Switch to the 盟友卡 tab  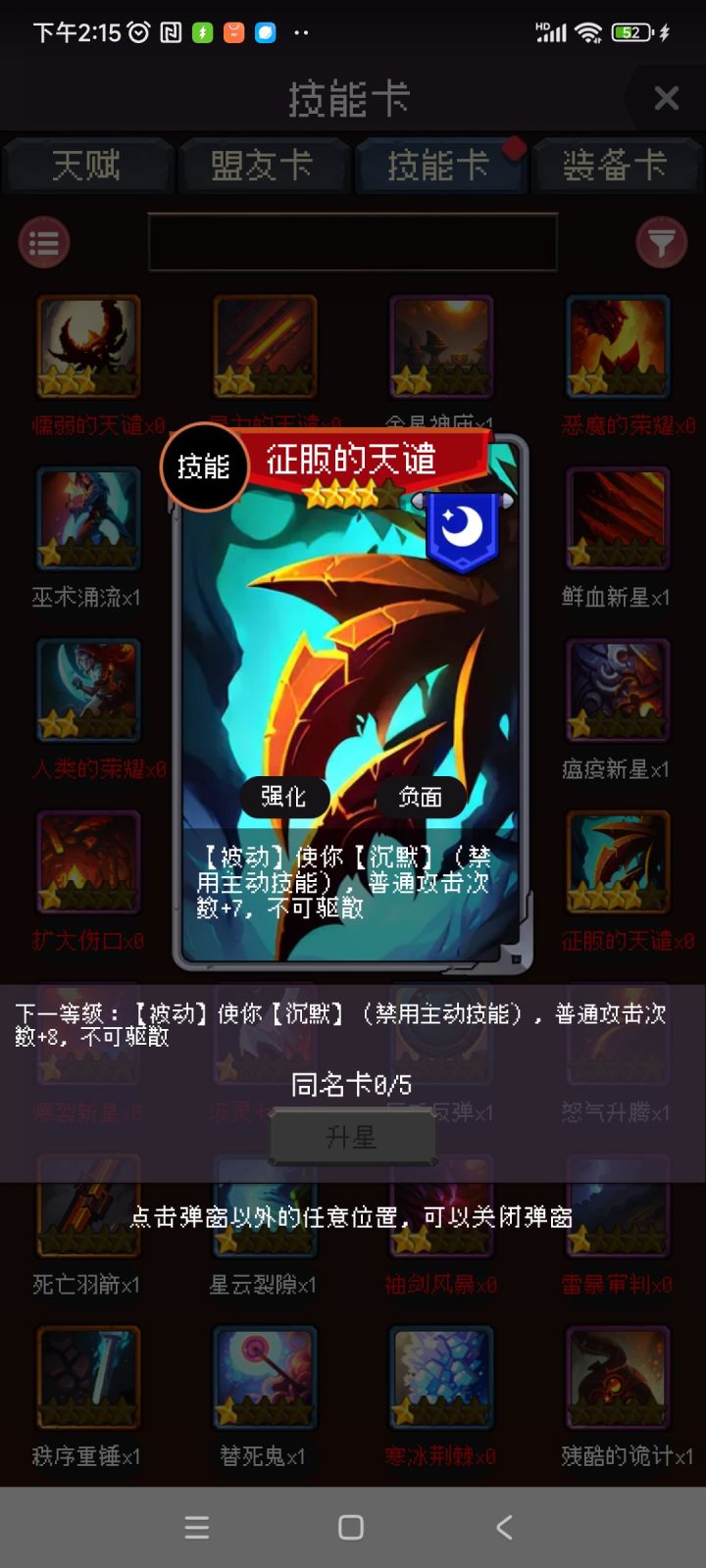coord(263,166)
